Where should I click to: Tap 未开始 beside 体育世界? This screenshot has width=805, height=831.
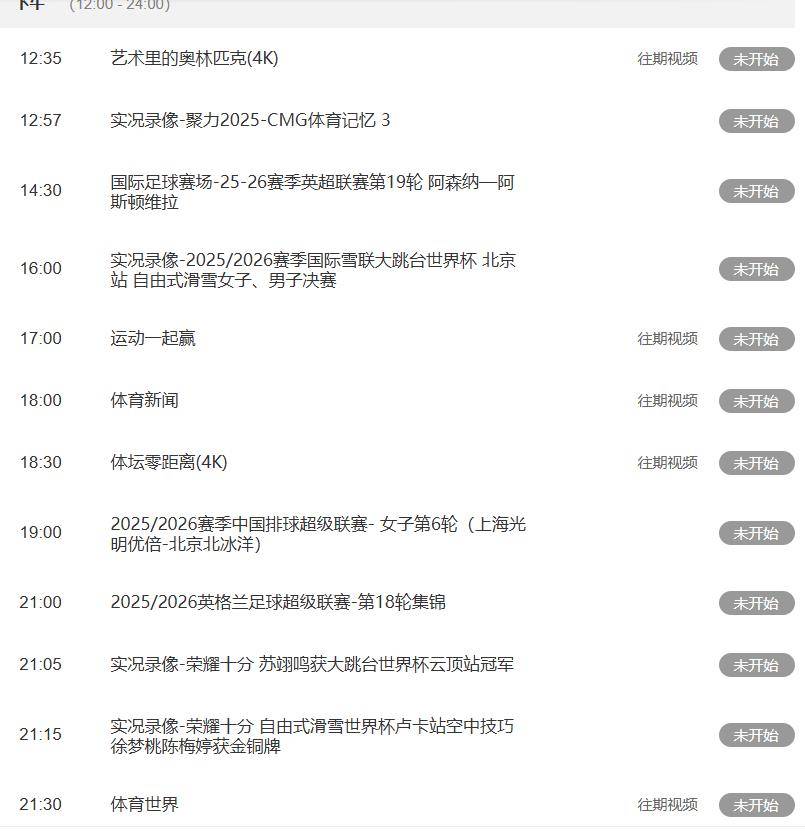[x=756, y=805]
